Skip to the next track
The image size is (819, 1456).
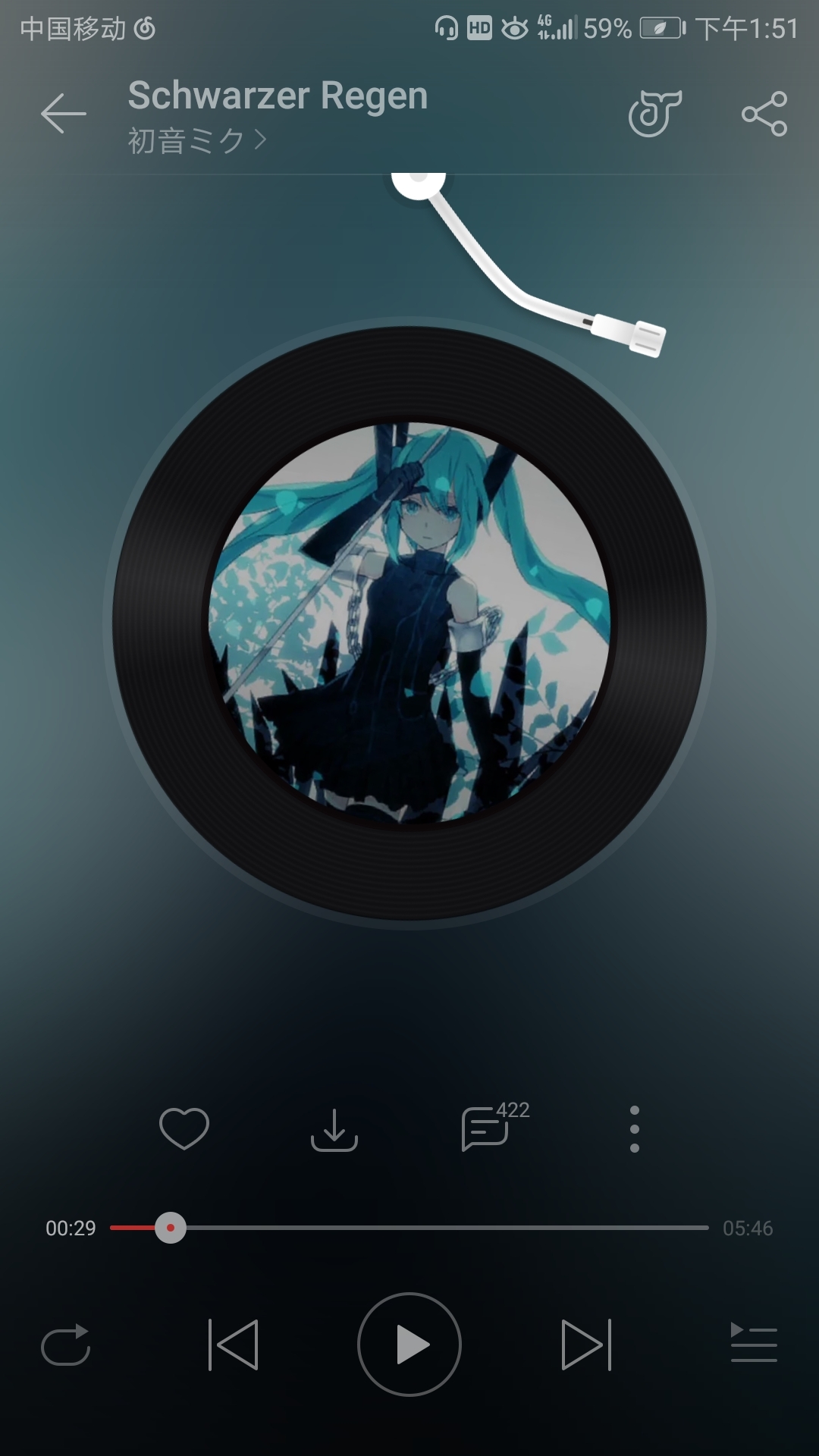pos(586,1345)
